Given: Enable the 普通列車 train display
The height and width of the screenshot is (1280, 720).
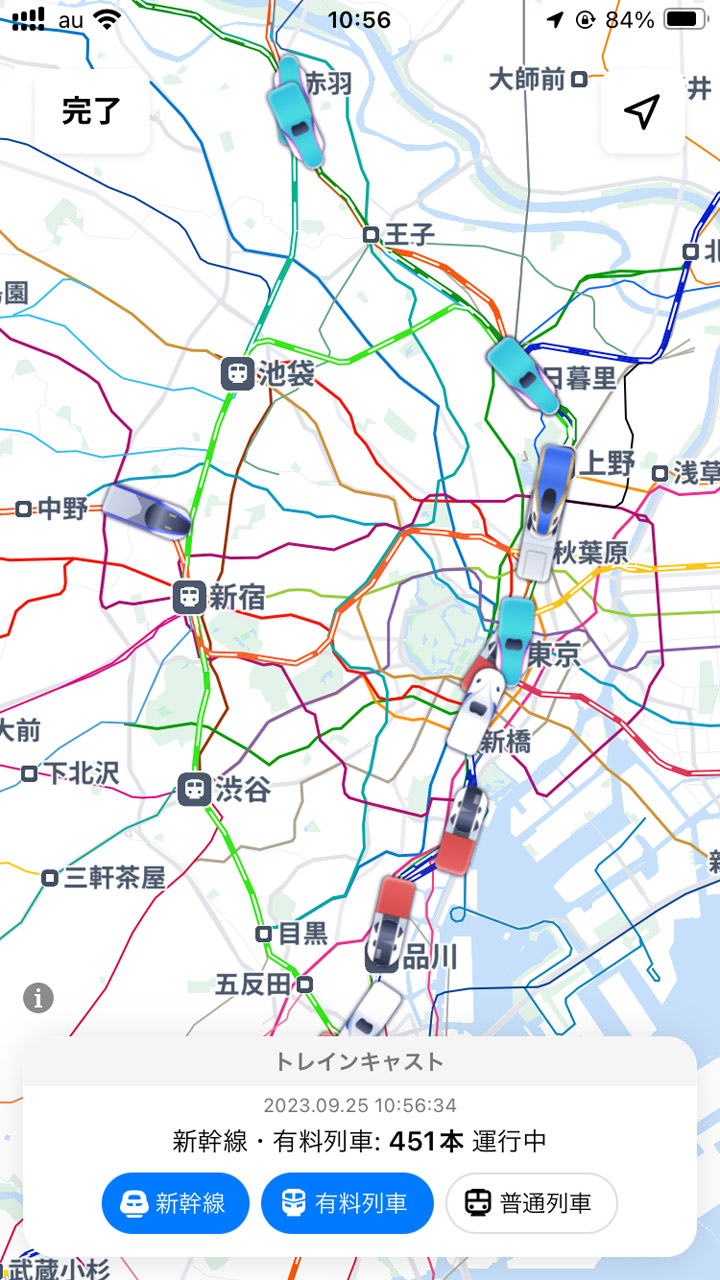Looking at the screenshot, I should (x=531, y=1204).
